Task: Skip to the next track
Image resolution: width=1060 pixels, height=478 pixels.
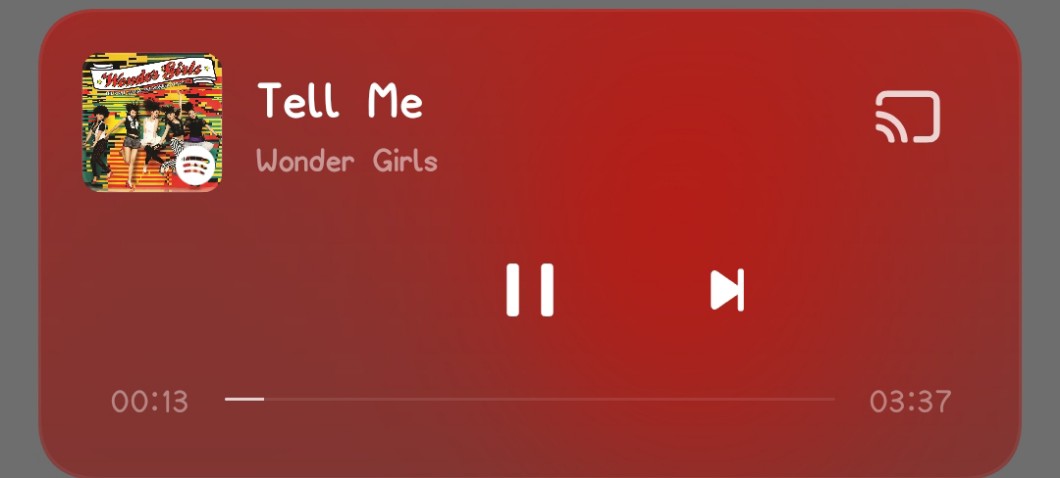Action: click(x=727, y=290)
